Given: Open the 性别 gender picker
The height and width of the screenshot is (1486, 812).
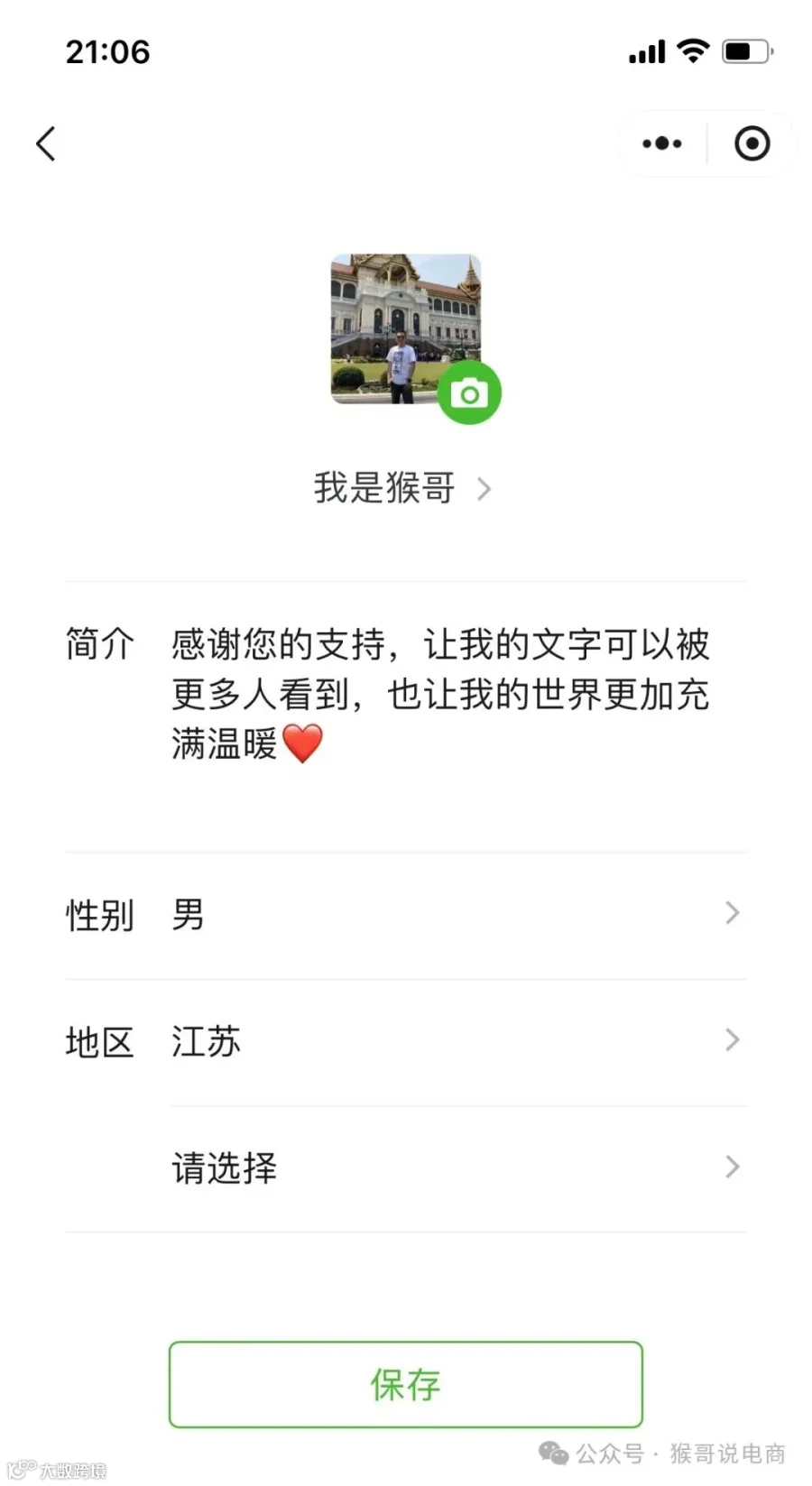Looking at the screenshot, I should coord(406,915).
